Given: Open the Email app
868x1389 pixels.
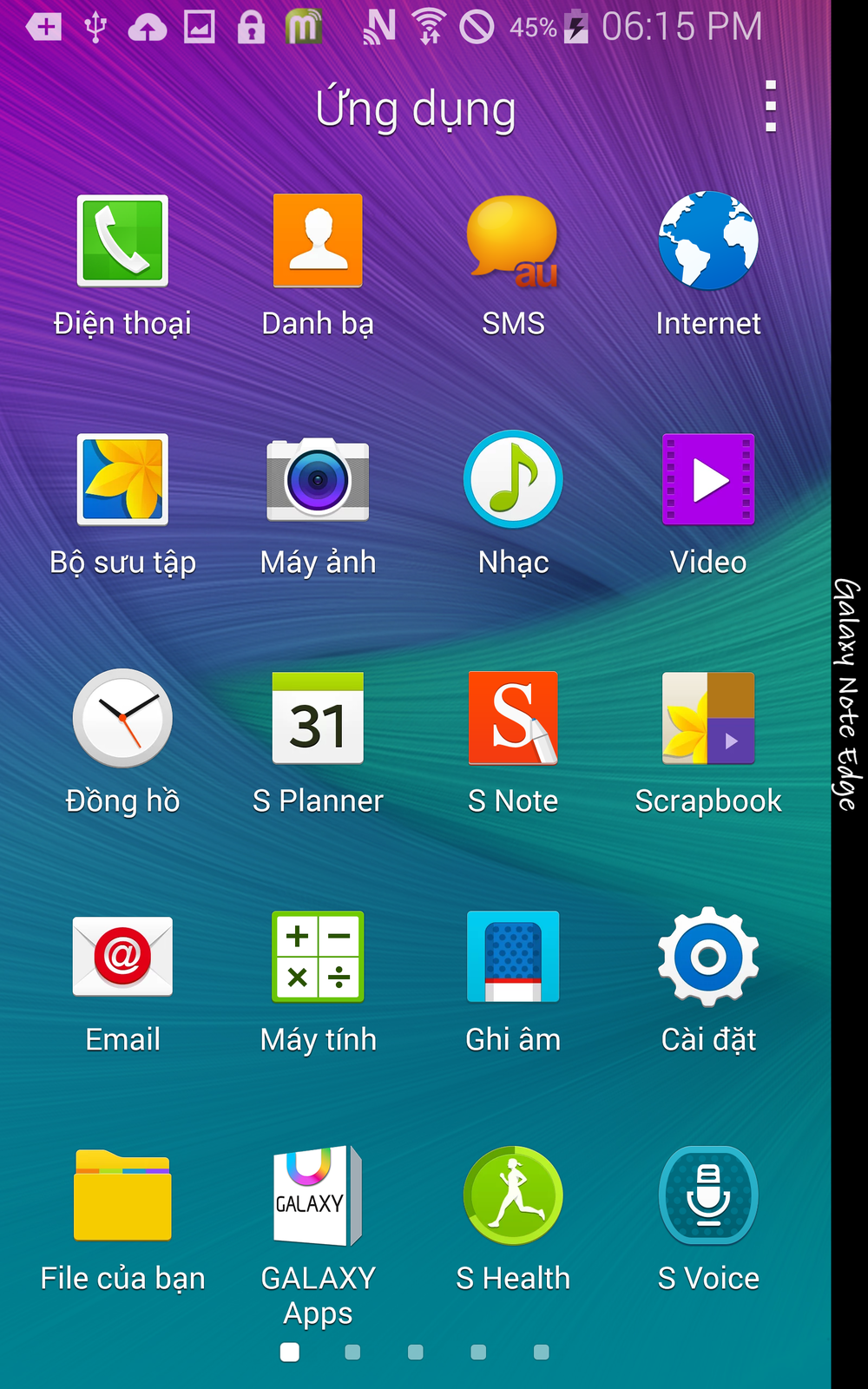Looking at the screenshot, I should (122, 957).
